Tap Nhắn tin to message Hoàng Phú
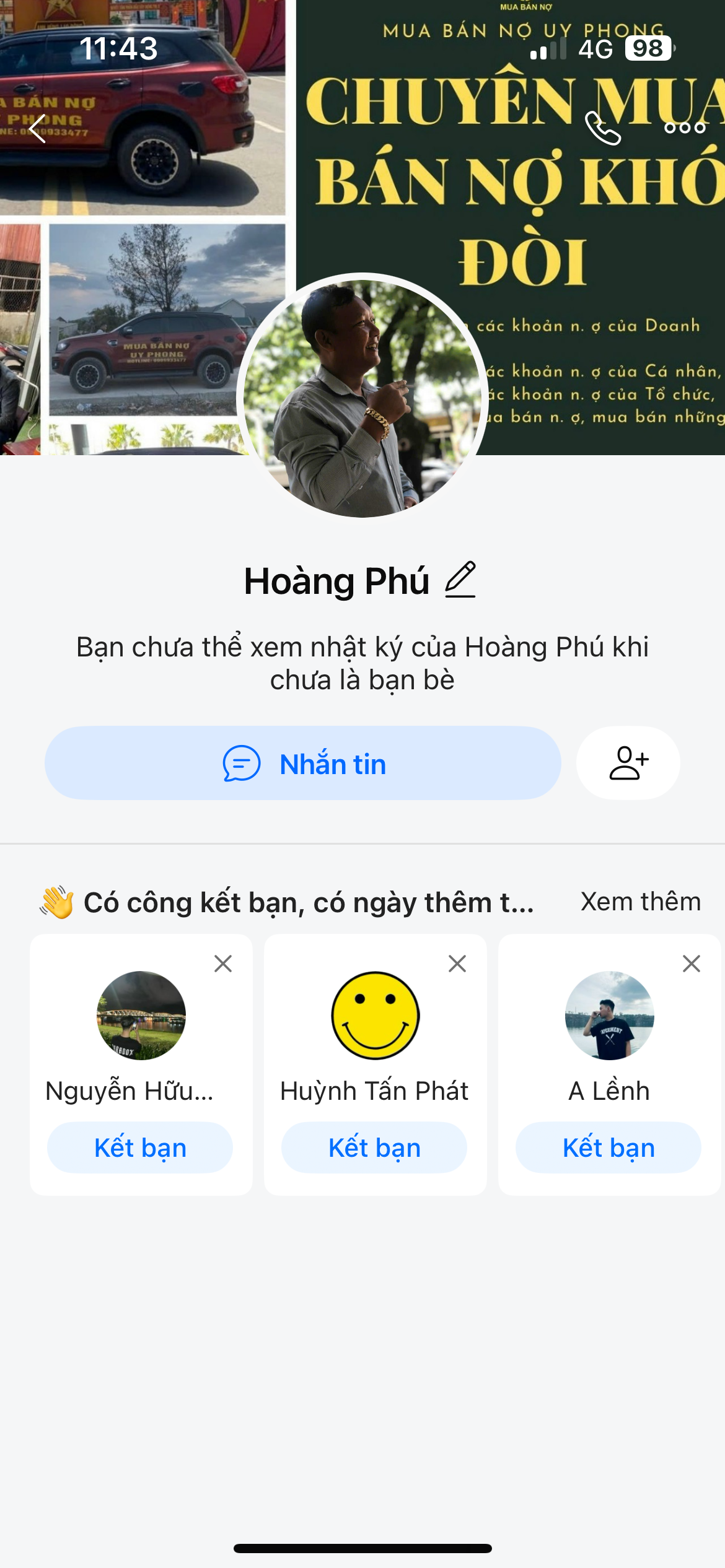 [x=303, y=763]
